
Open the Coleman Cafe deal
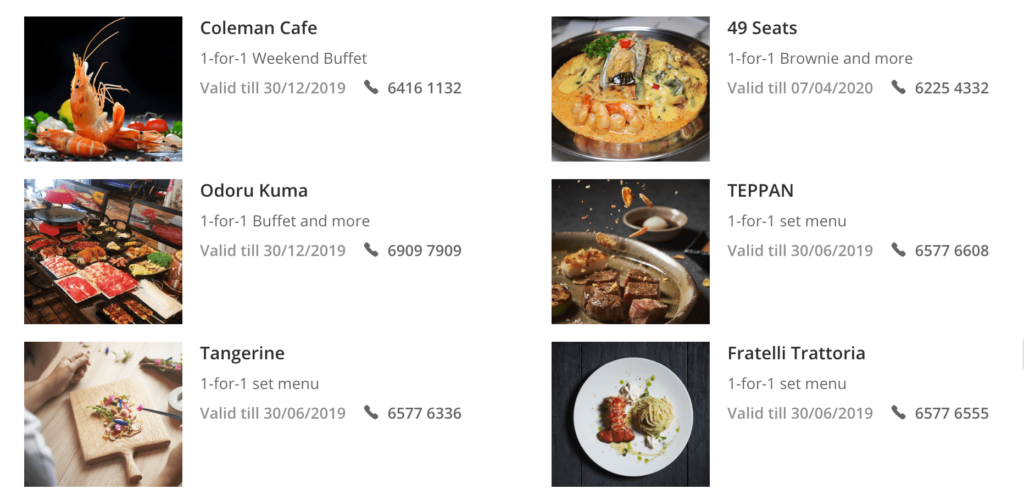(258, 28)
